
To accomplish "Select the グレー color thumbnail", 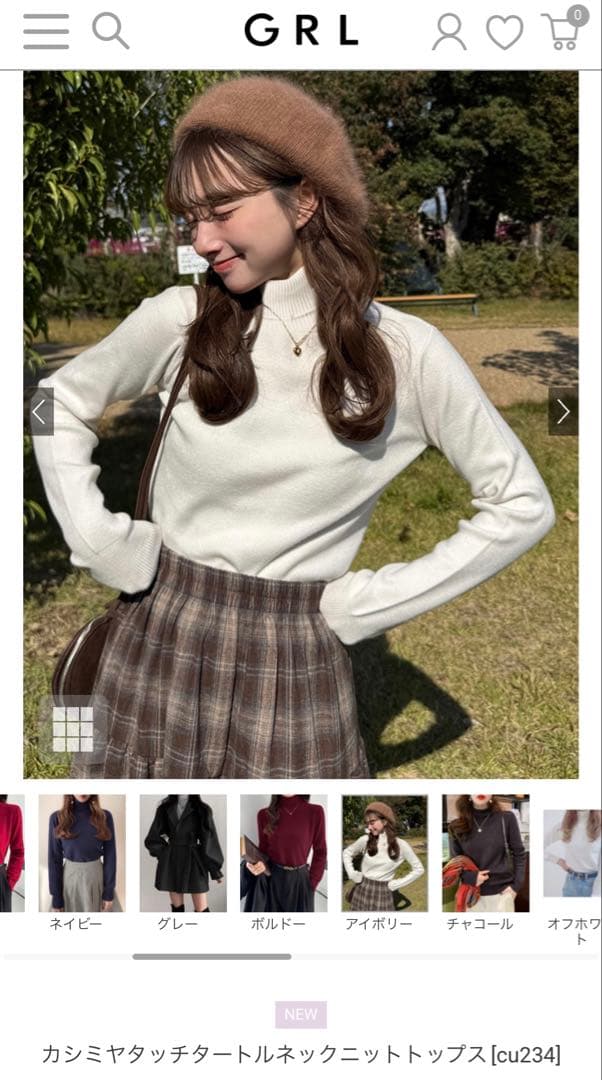I will pyautogui.click(x=183, y=853).
